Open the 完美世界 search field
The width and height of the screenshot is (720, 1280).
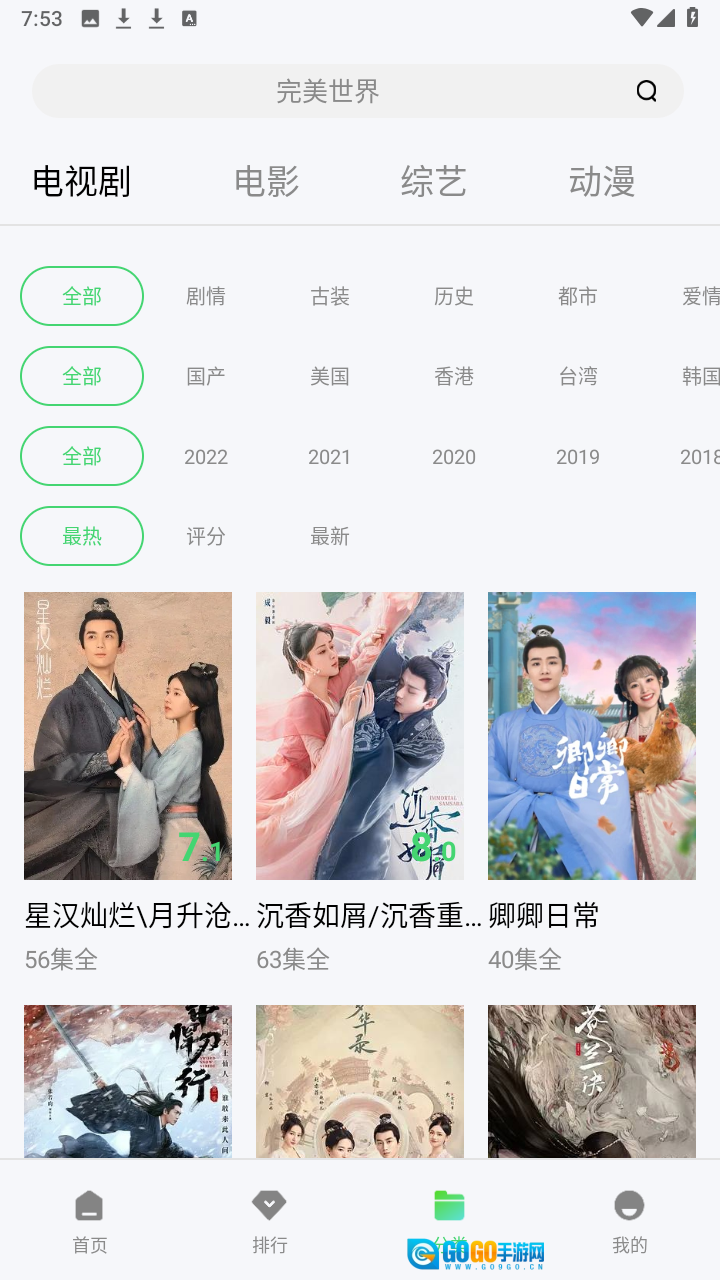(x=328, y=91)
